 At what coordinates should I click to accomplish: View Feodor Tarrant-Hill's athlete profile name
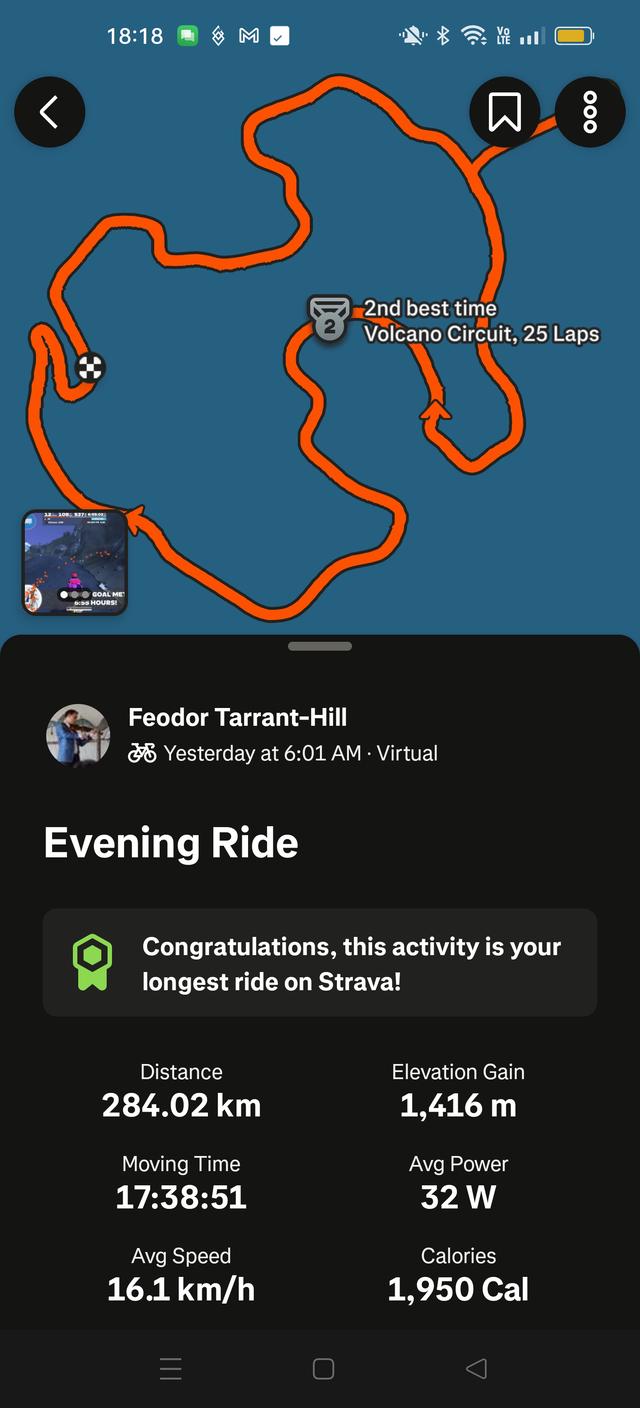[238, 717]
